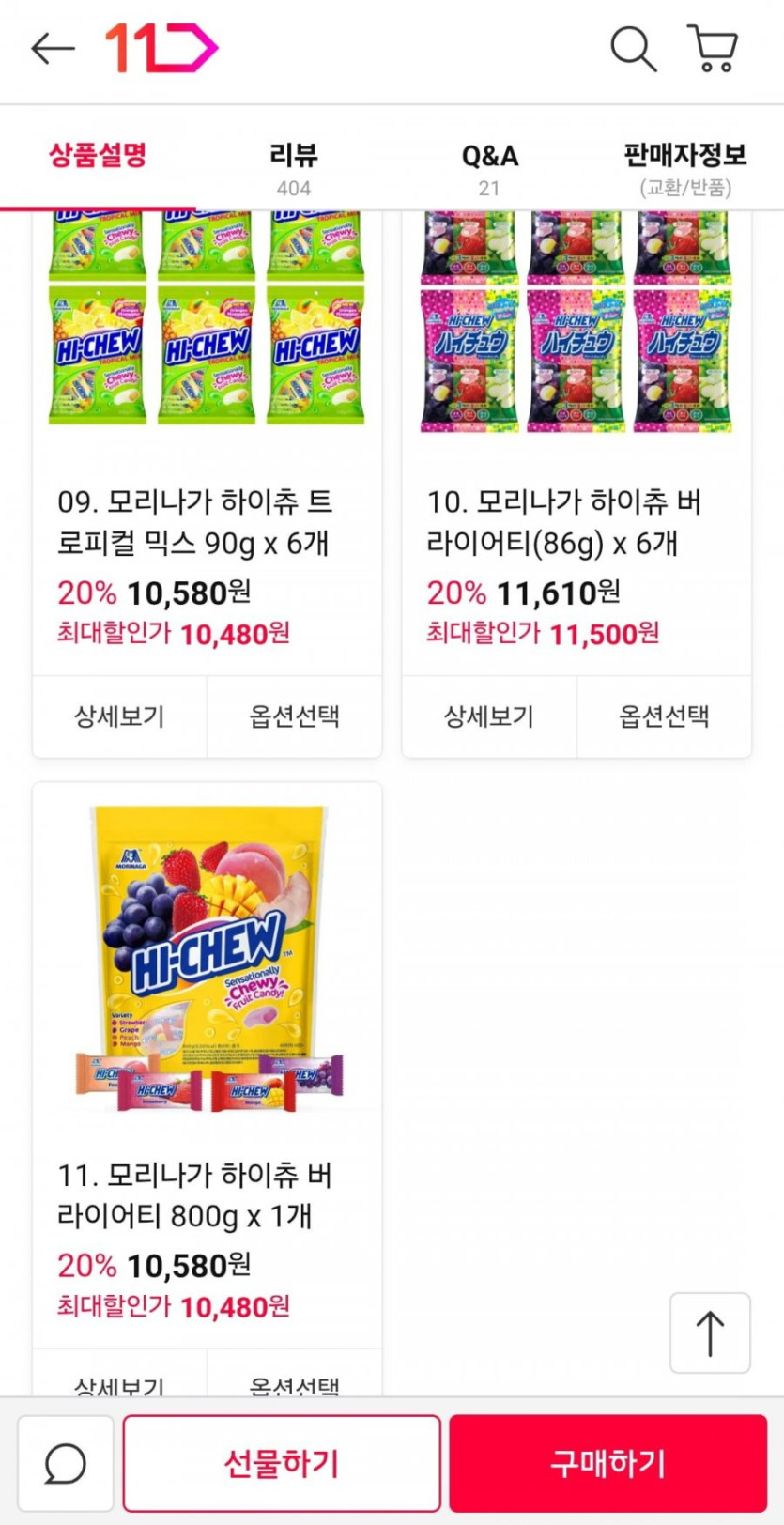The width and height of the screenshot is (784, 1525).
Task: Open the shopping cart
Action: 714,49
